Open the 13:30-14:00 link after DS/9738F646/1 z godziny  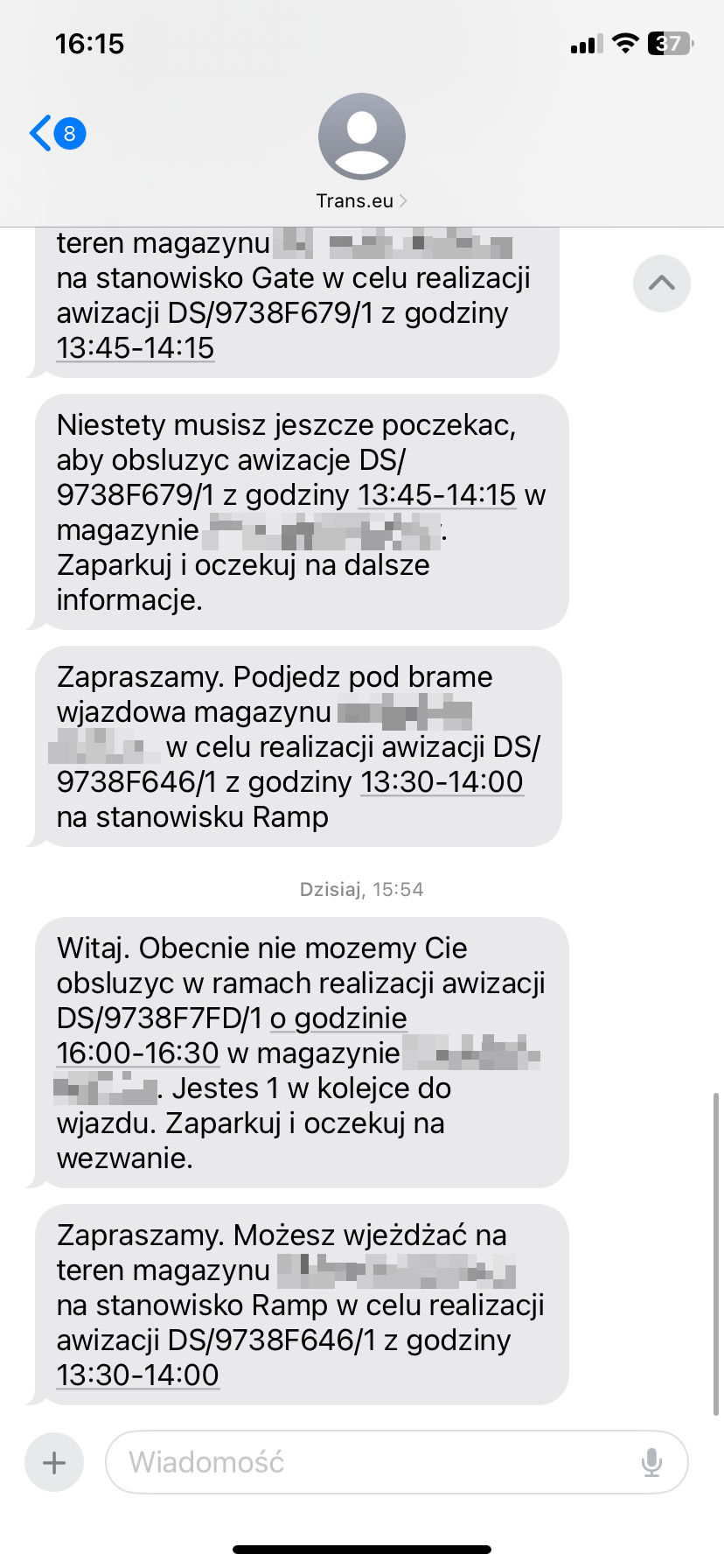[x=137, y=1375]
